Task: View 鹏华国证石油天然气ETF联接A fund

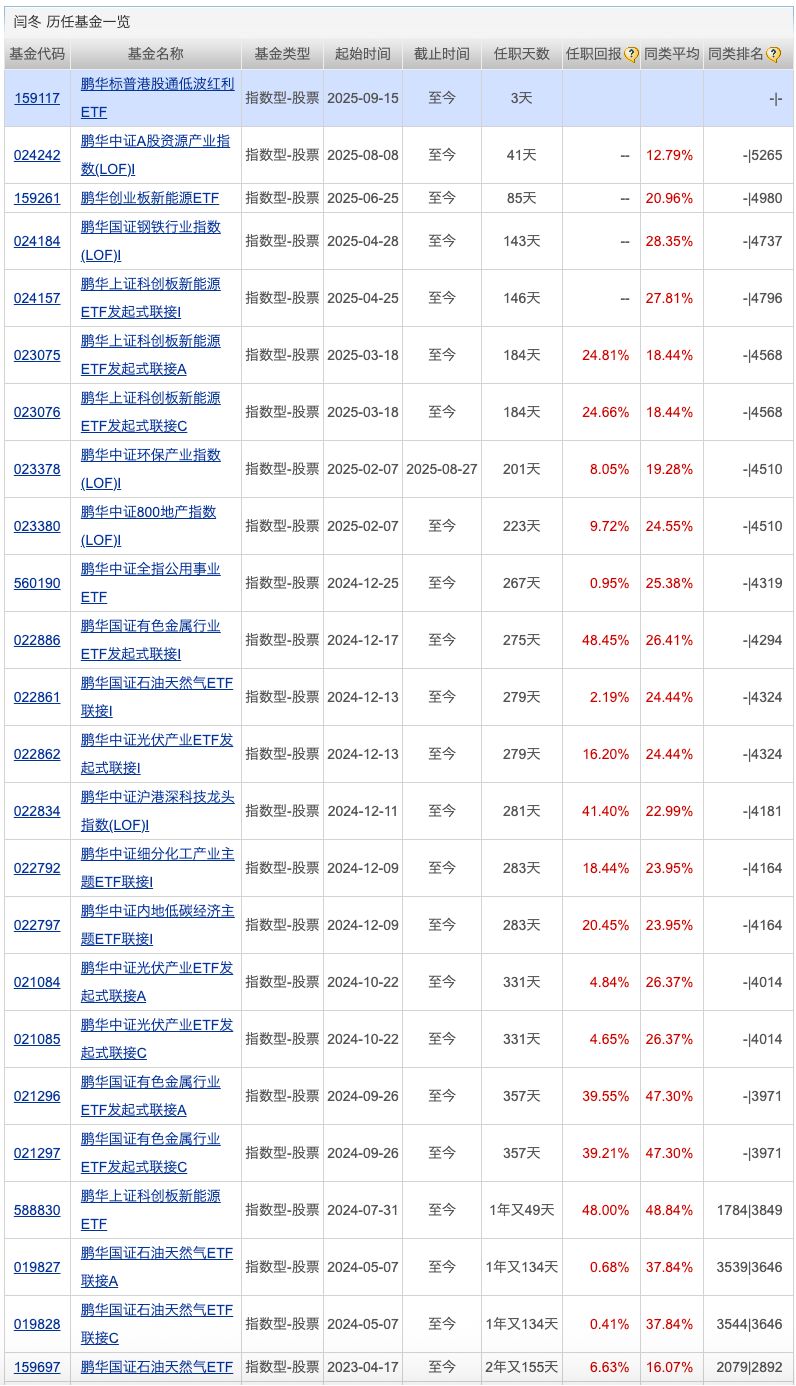Action: click(x=157, y=1267)
